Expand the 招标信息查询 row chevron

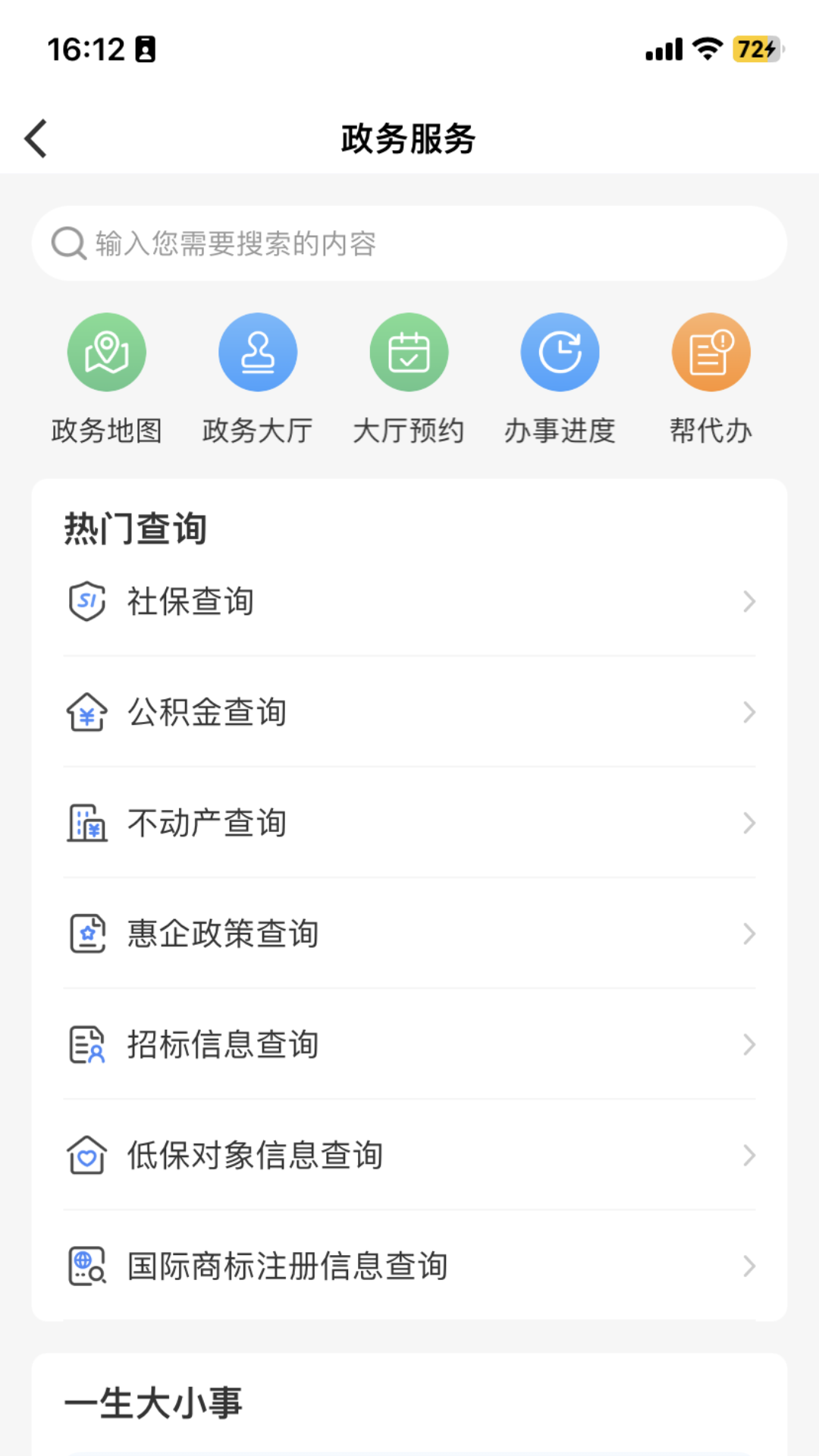click(x=749, y=1044)
